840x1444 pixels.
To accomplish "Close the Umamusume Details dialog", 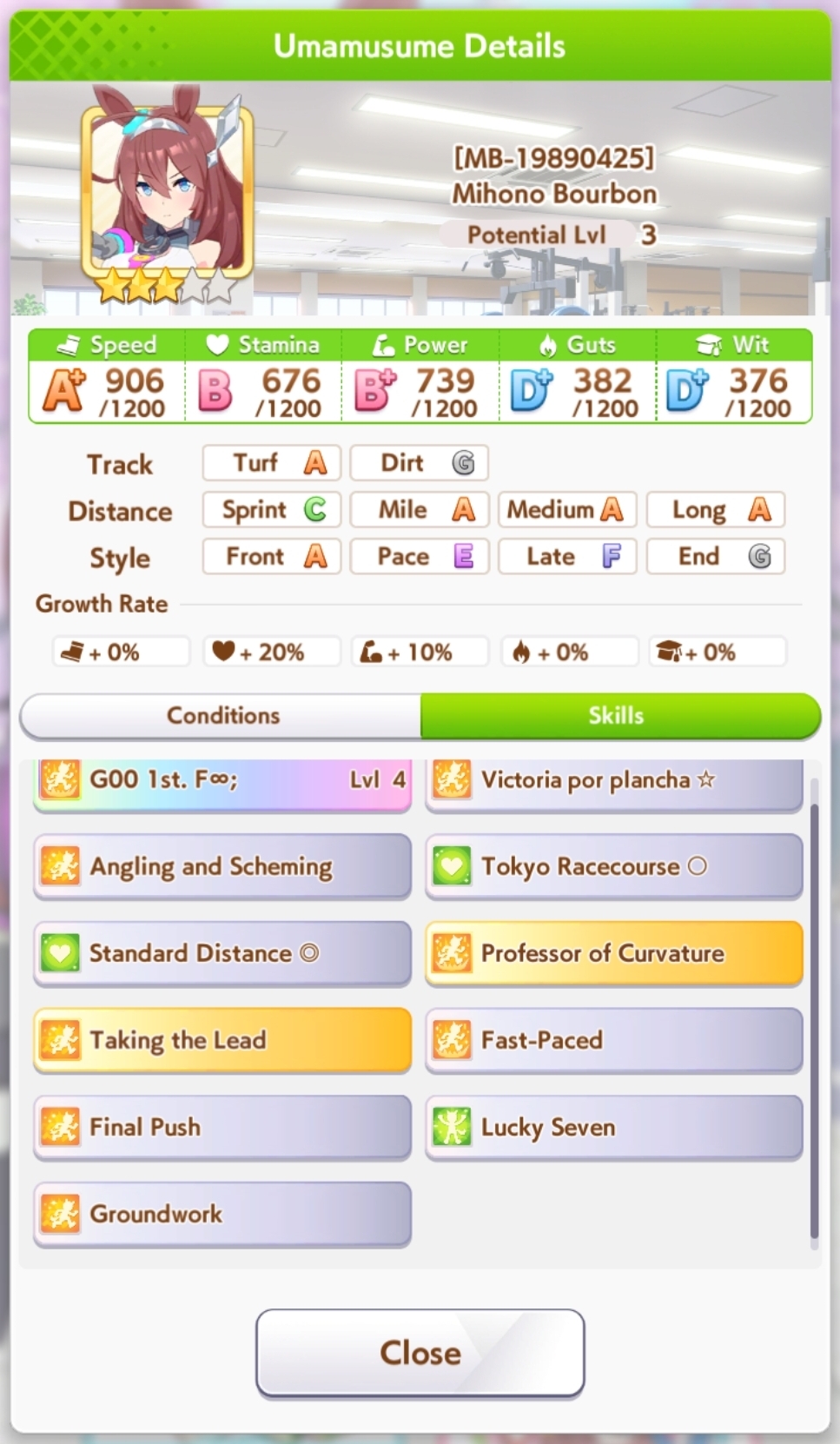I will click(420, 1352).
